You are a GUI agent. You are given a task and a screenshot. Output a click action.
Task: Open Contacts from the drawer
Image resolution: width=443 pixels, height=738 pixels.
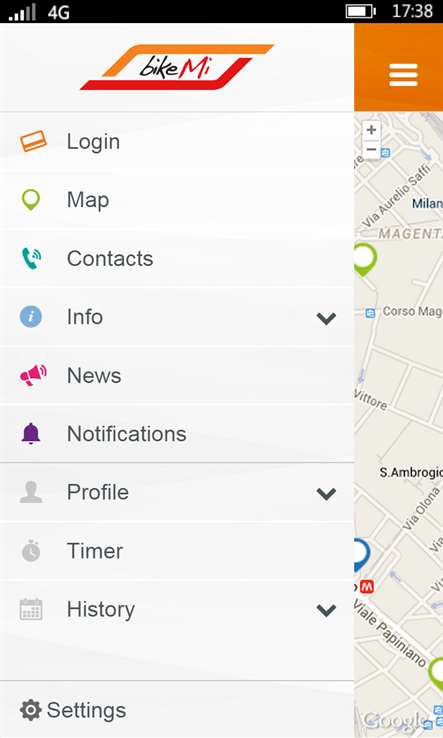click(x=177, y=258)
